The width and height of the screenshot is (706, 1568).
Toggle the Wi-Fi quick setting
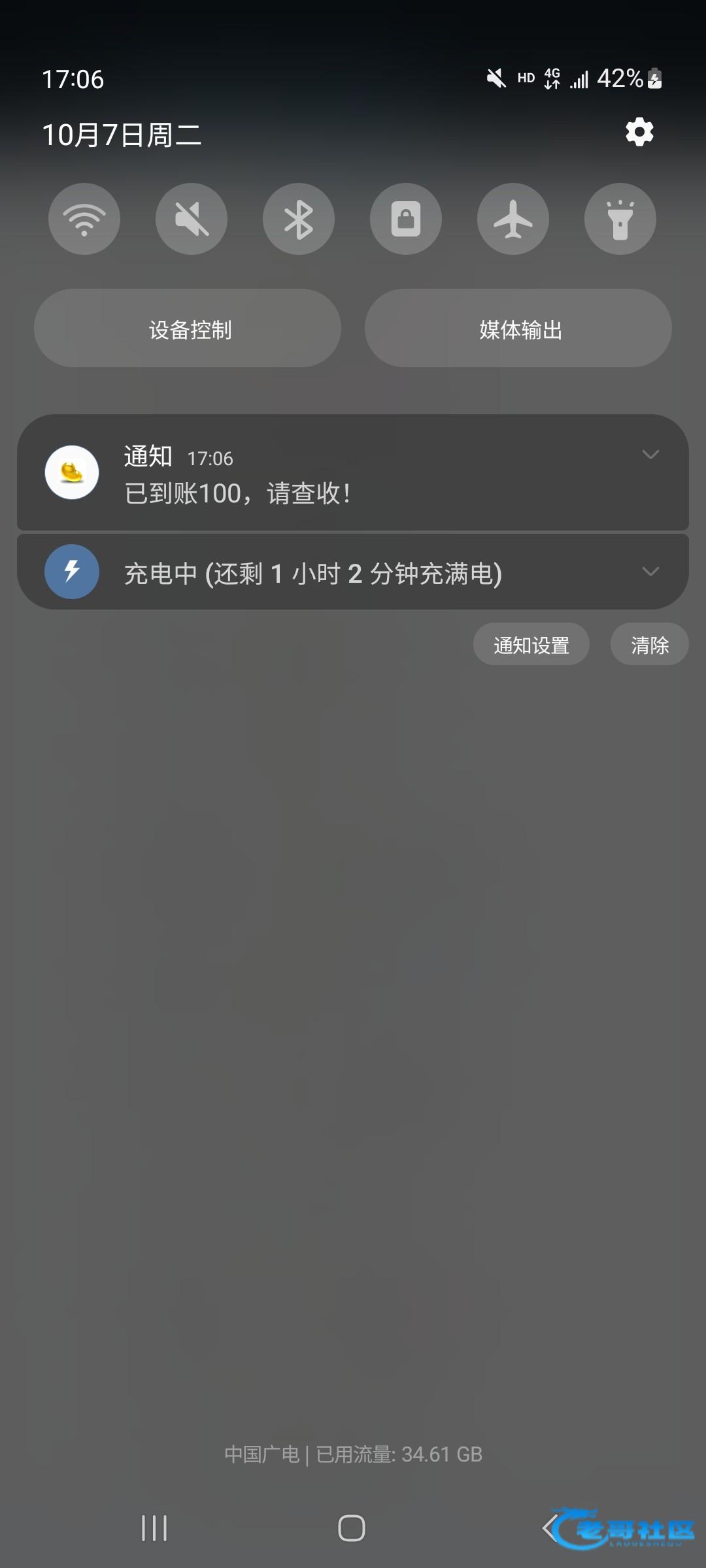tap(84, 219)
